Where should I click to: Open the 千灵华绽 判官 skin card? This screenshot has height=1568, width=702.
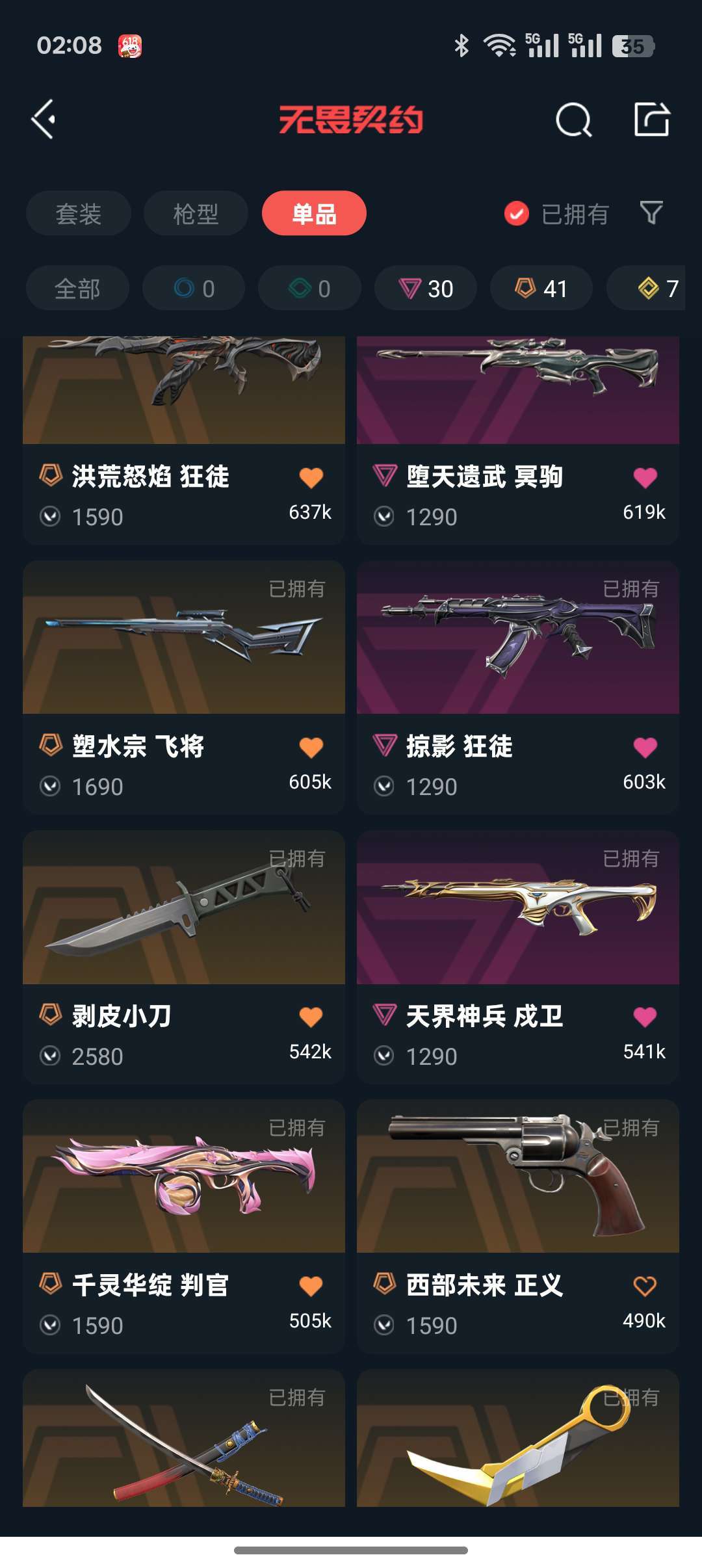[184, 1226]
